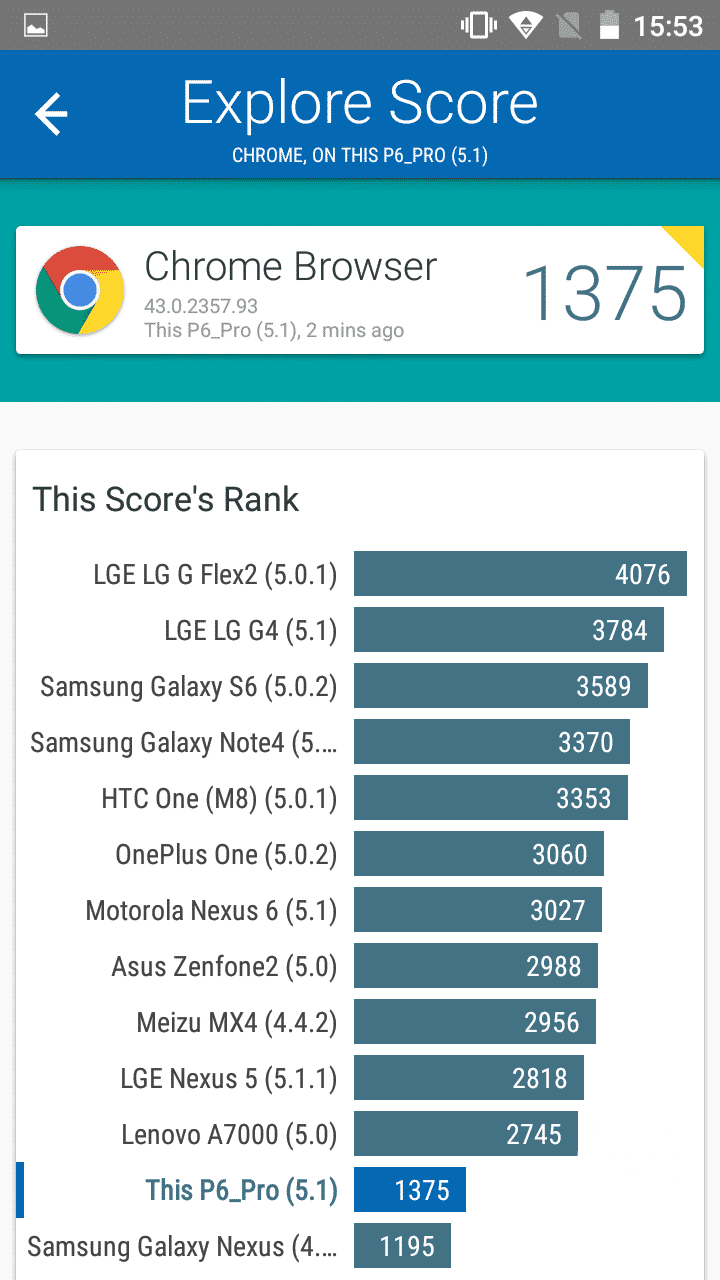Open the LGE Nexus 5 row
Viewport: 720px width, 1280px height.
point(360,1078)
